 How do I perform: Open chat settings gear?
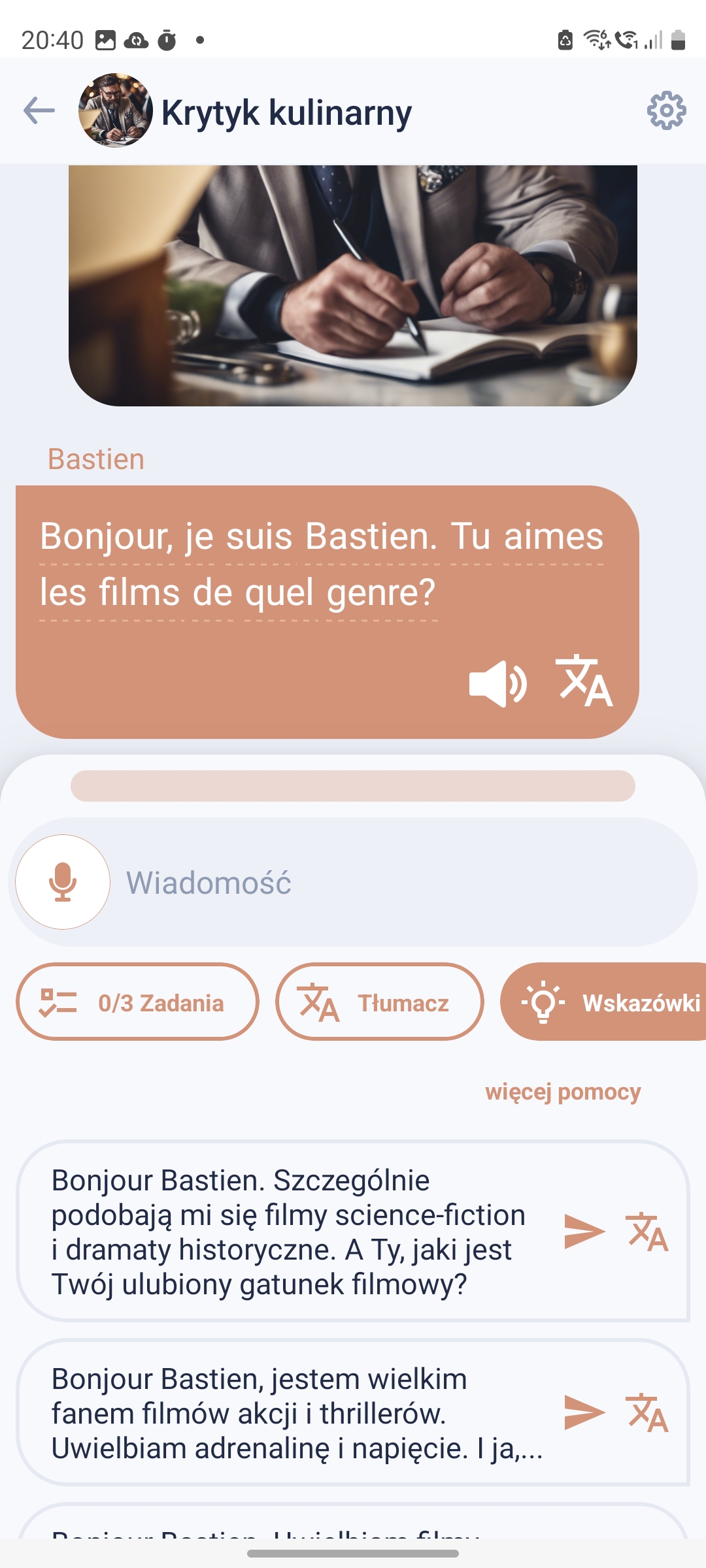(x=666, y=110)
